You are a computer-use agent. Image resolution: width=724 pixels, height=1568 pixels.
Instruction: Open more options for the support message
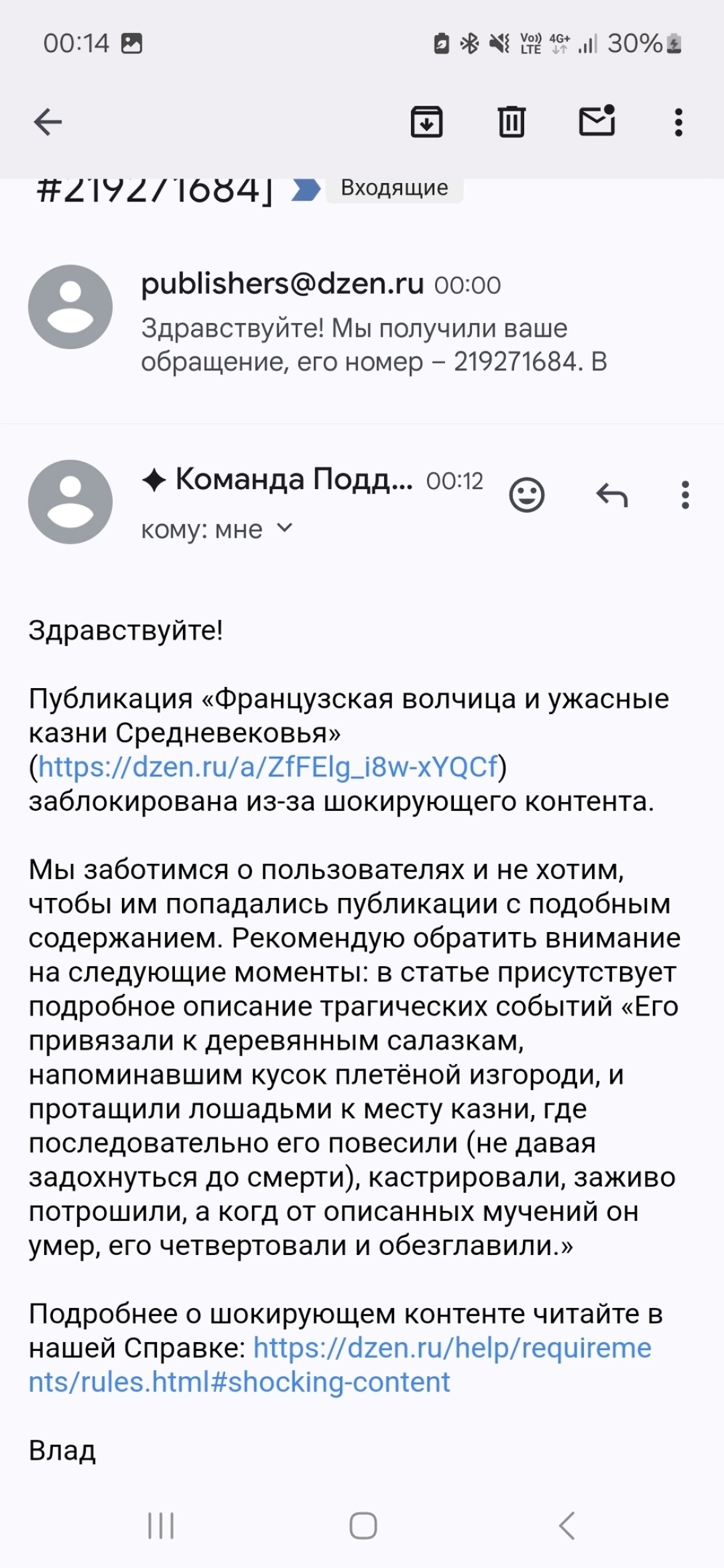(684, 495)
